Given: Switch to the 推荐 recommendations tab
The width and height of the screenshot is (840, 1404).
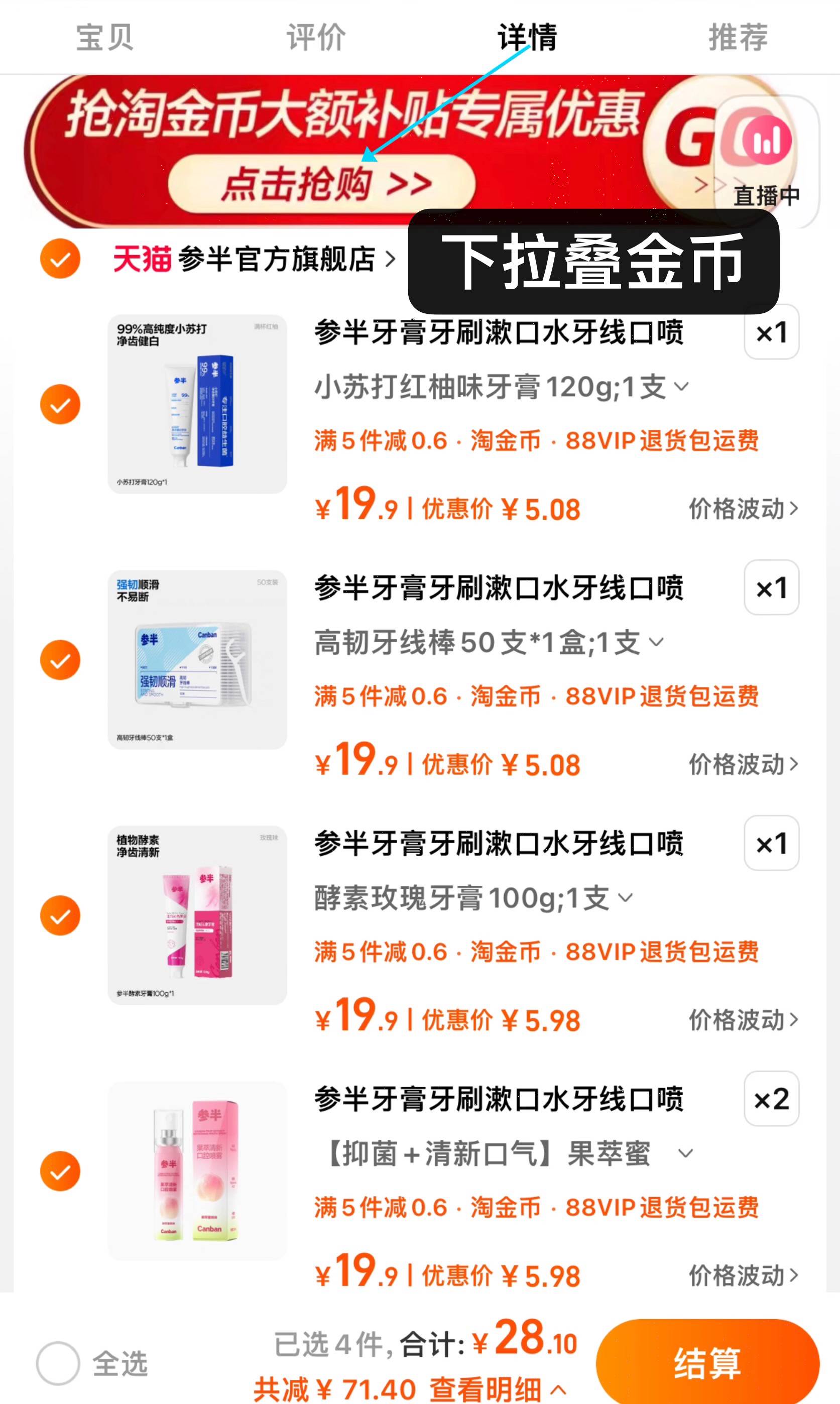Looking at the screenshot, I should point(738,39).
